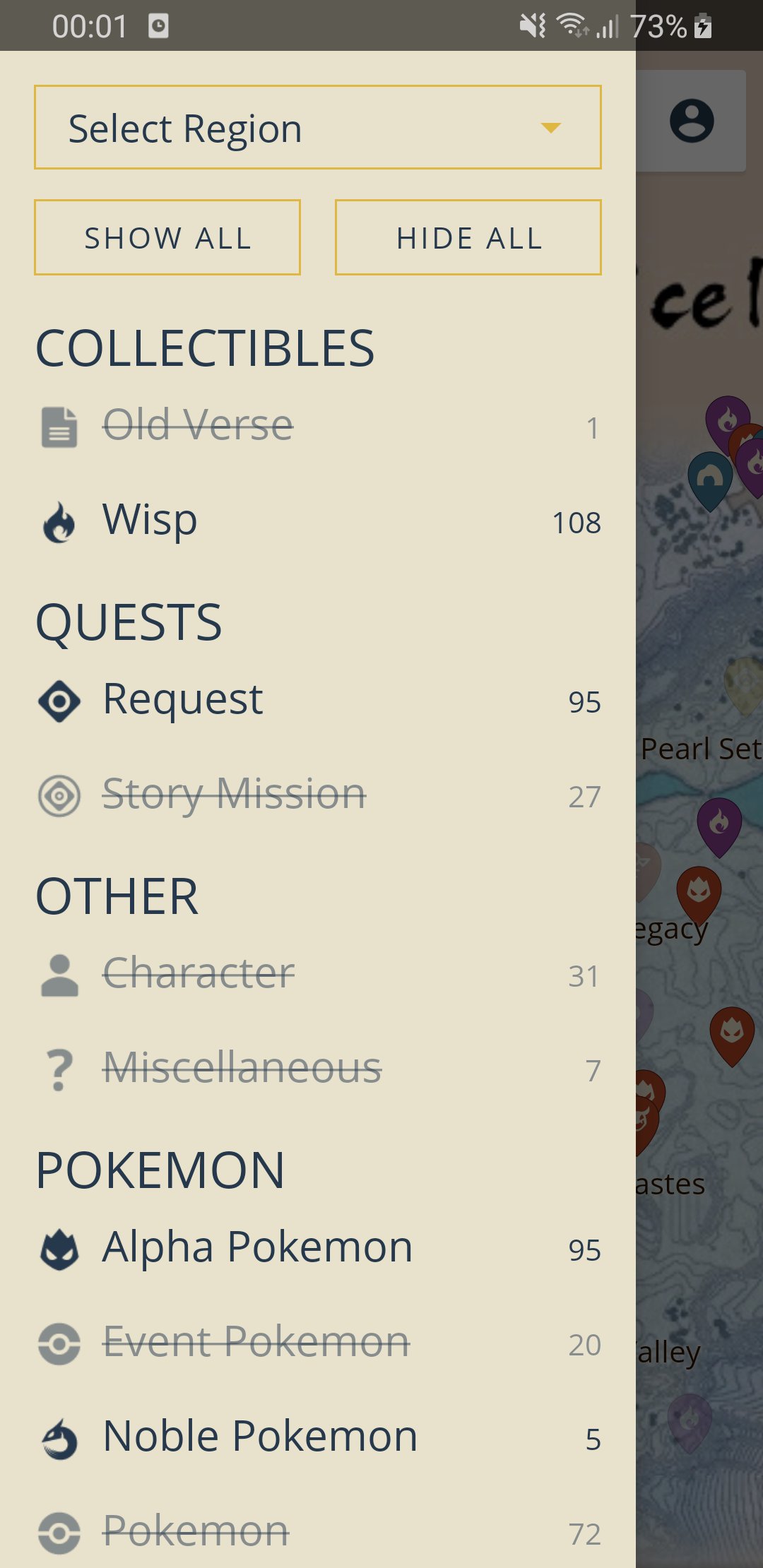
Task: Enable the Pokemon category
Action: tap(318, 1533)
